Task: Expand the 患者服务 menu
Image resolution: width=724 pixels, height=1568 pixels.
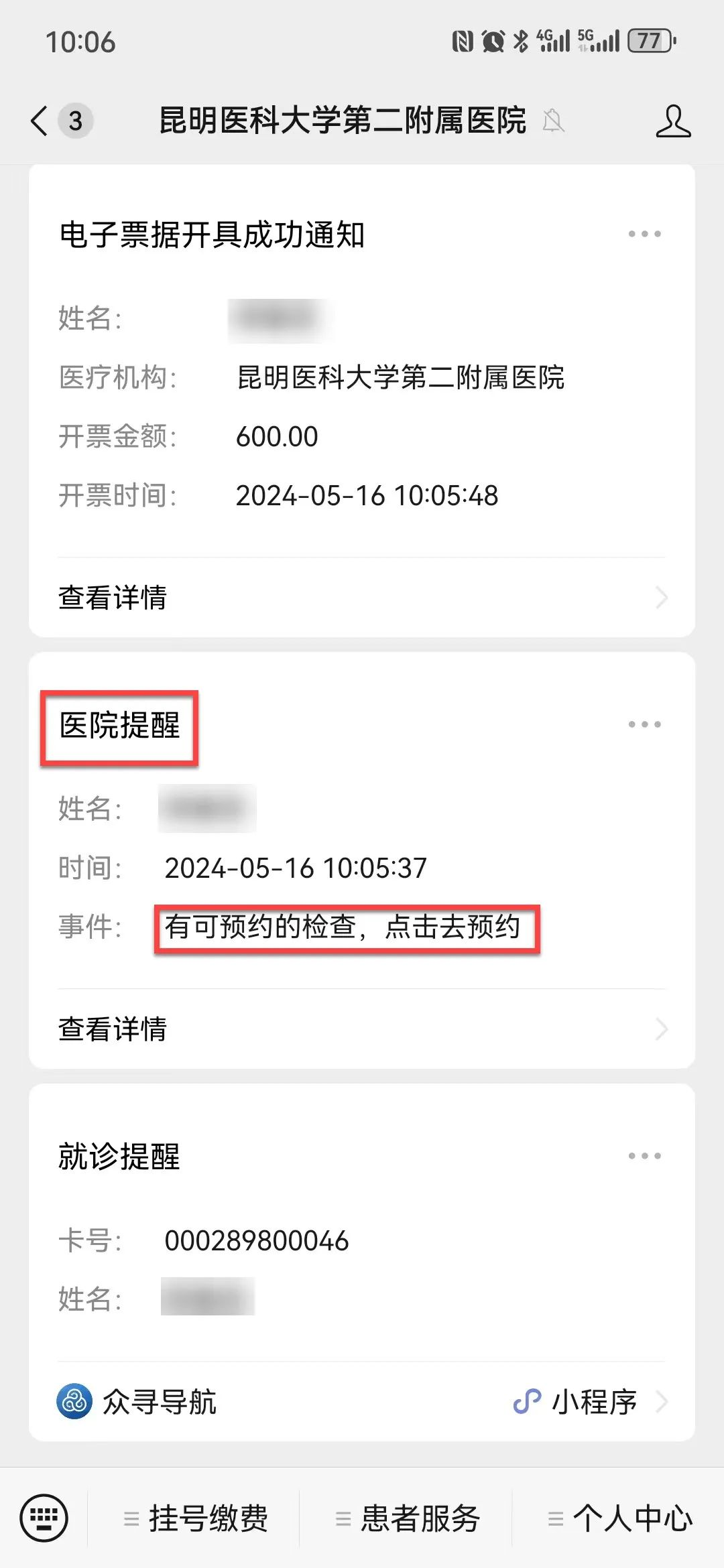Action: (x=409, y=1518)
